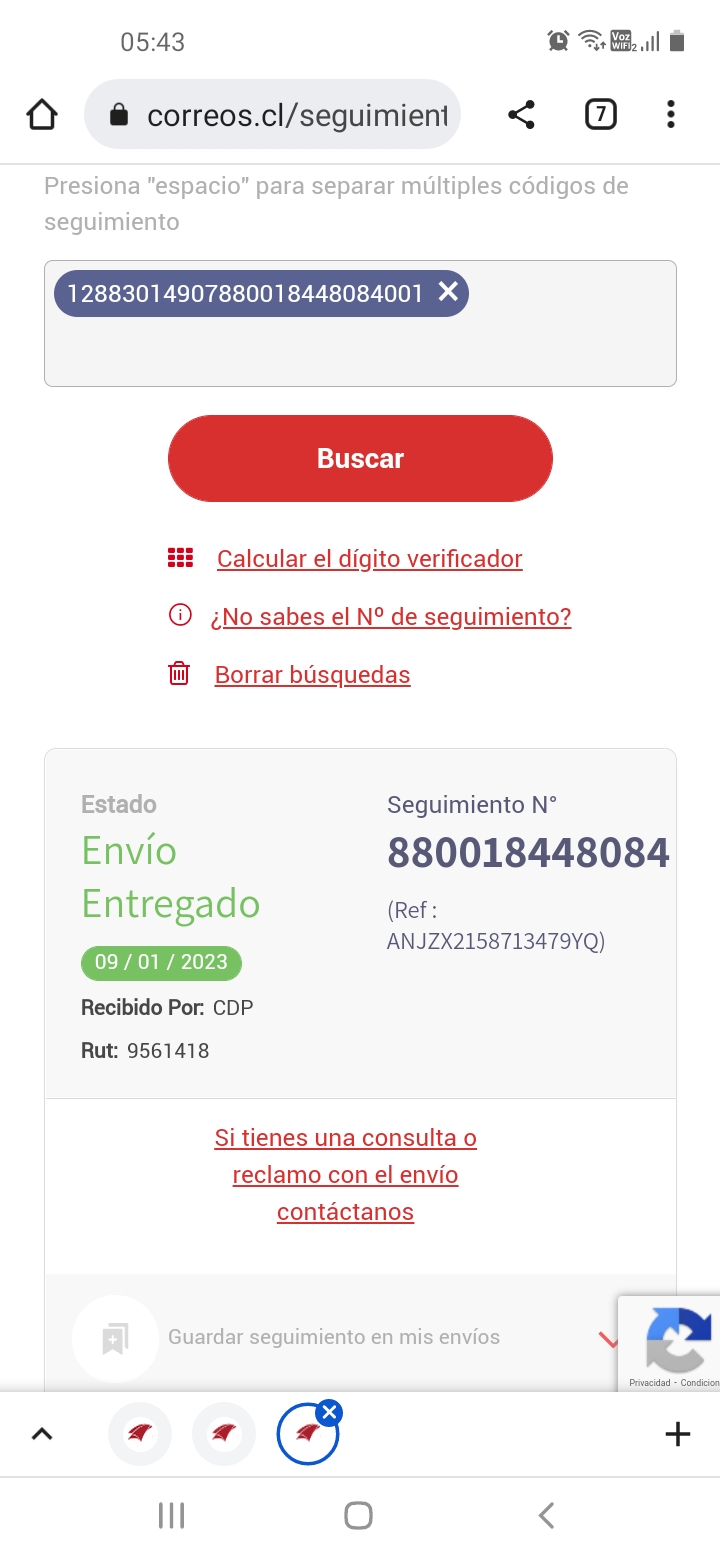Close the currently selected browser tab
Screen dimensions: 720x1560
coord(329,1411)
